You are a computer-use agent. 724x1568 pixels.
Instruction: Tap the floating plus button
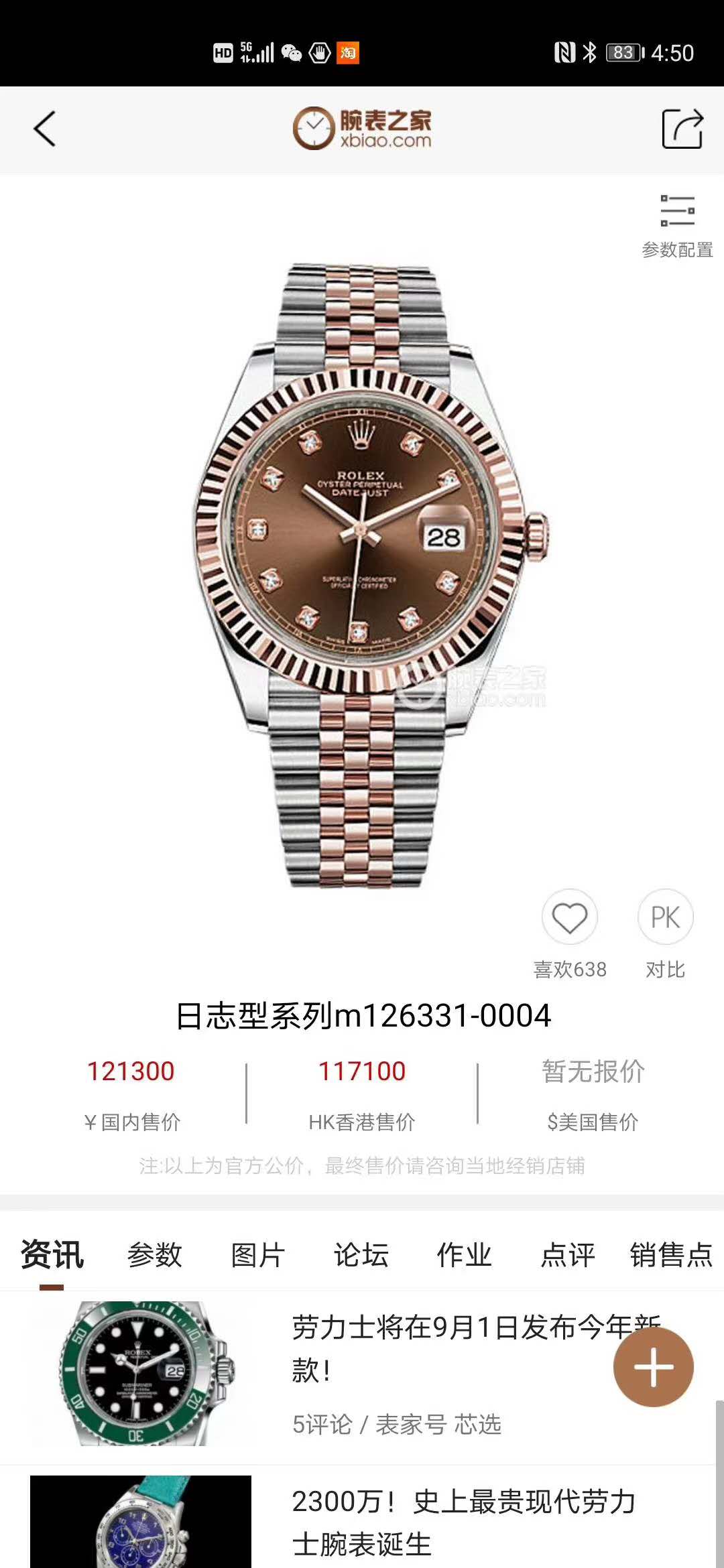coord(654,1367)
